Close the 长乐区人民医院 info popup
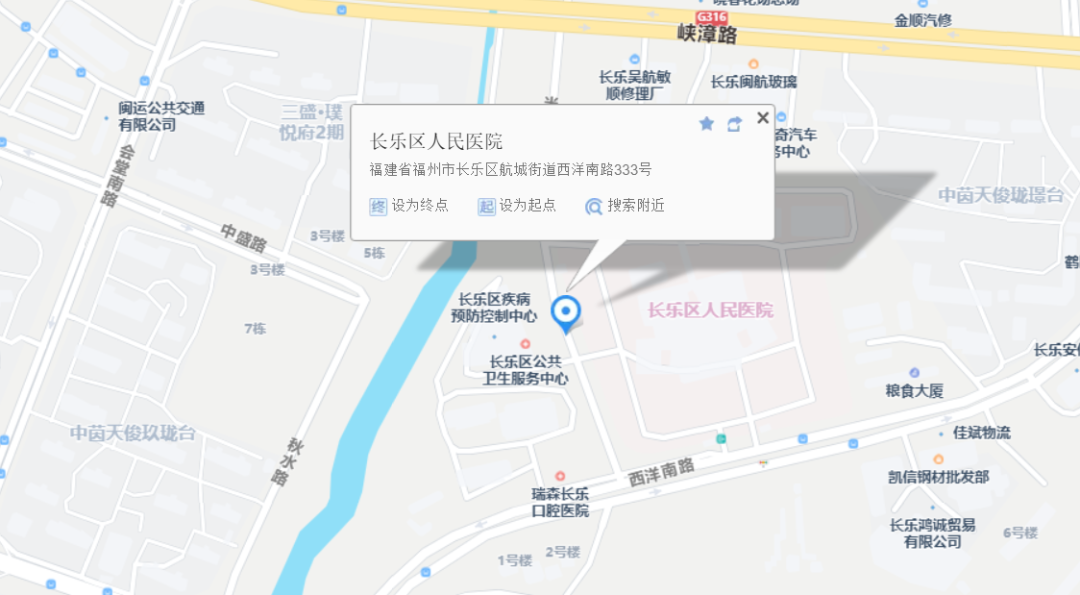1080x595 pixels. 763,118
